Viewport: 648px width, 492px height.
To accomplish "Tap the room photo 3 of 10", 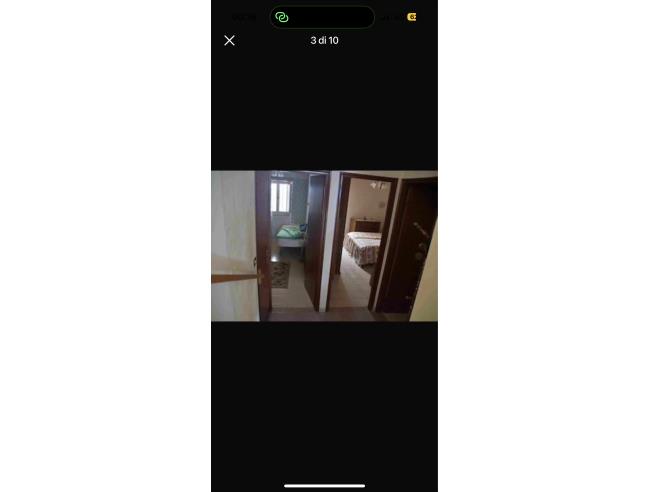I will pos(324,246).
